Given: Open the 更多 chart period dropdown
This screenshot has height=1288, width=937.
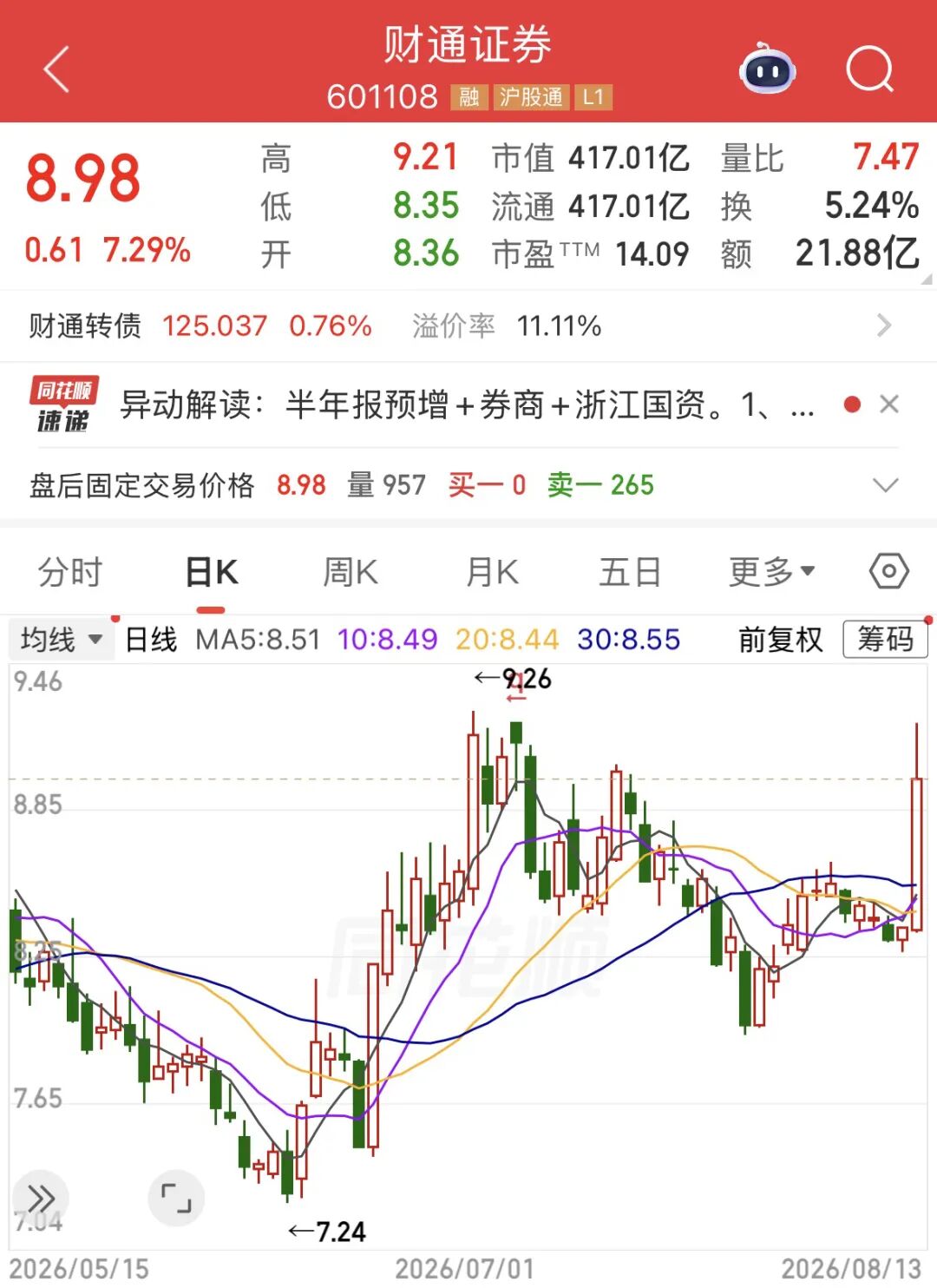Looking at the screenshot, I should click(x=771, y=572).
